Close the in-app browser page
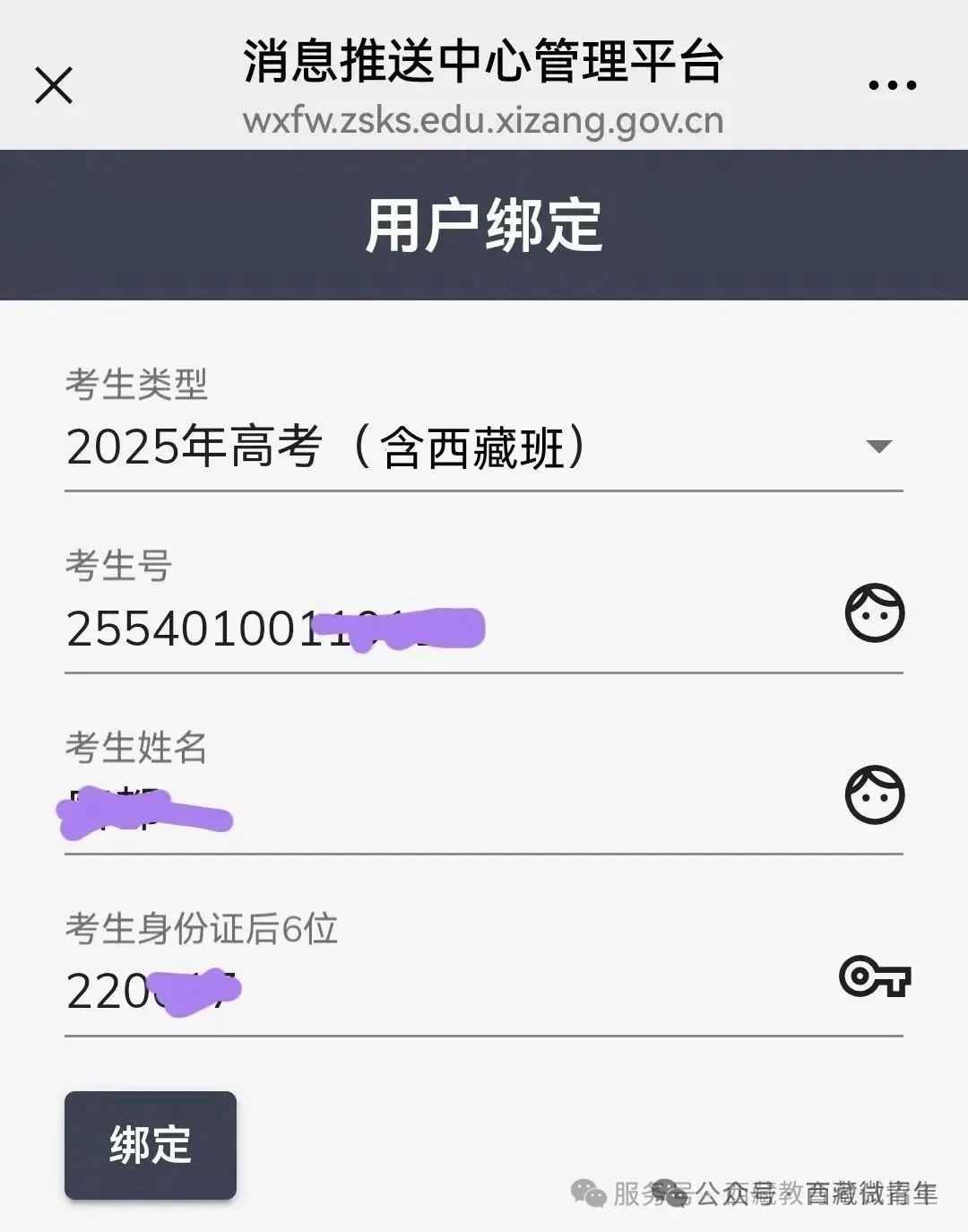 (x=54, y=86)
